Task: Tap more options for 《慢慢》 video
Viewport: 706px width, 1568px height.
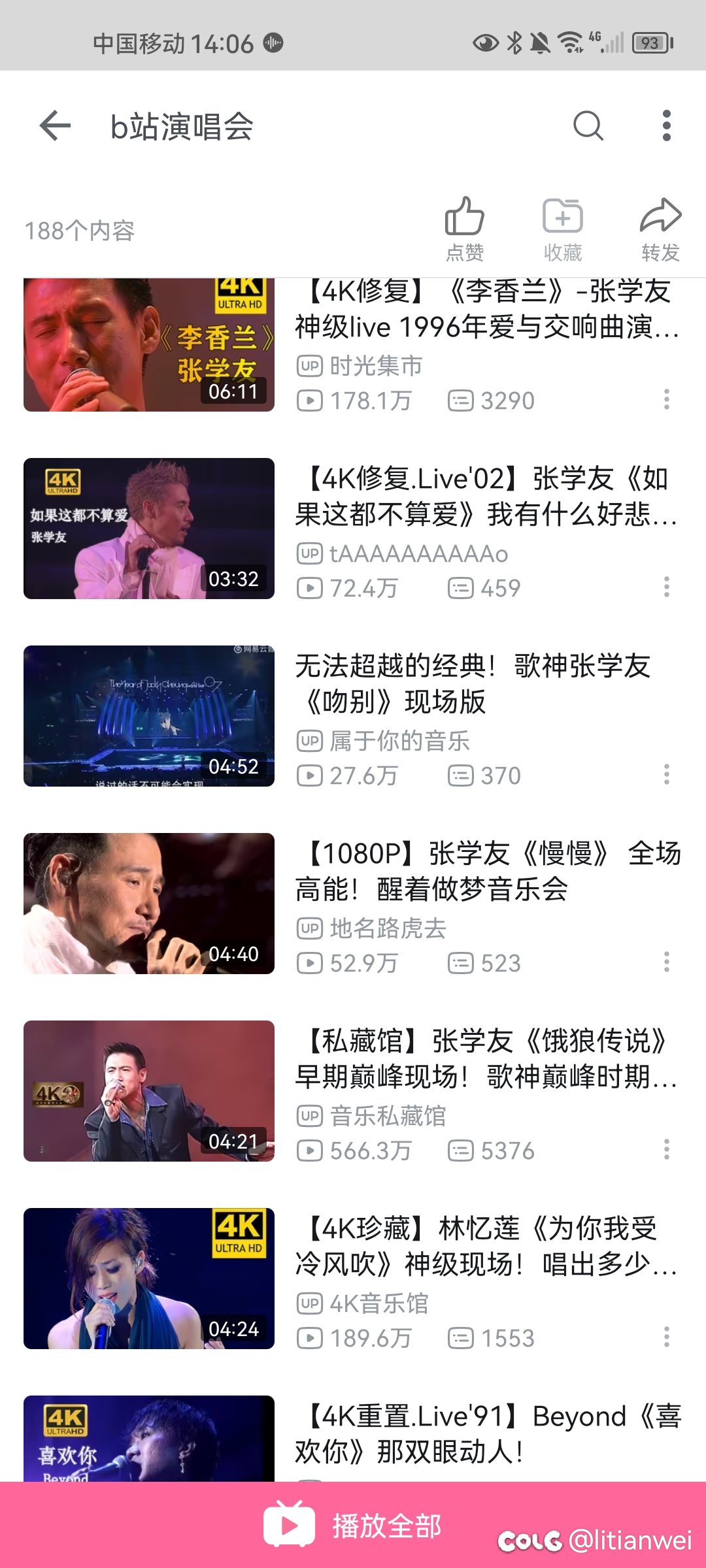Action: [666, 962]
